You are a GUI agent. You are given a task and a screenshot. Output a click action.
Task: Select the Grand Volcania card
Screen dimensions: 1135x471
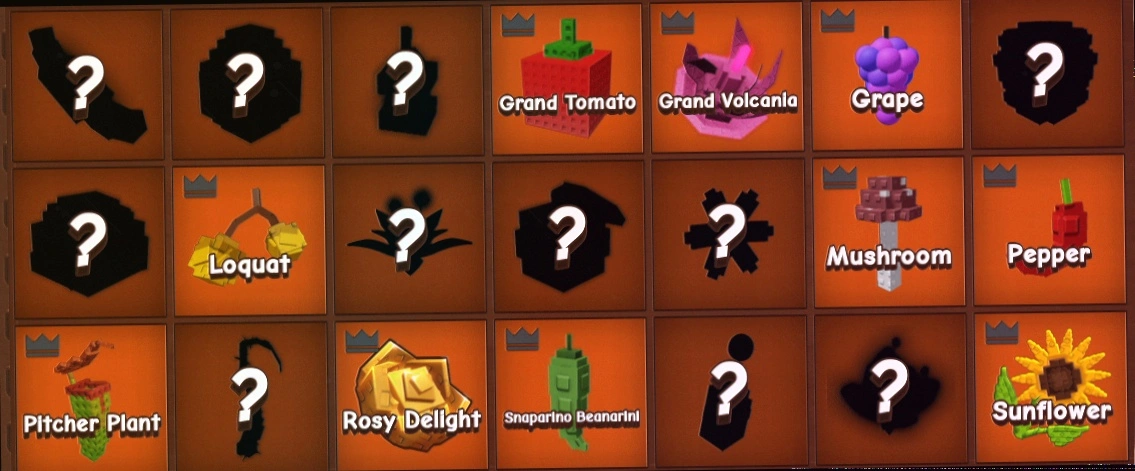(727, 78)
